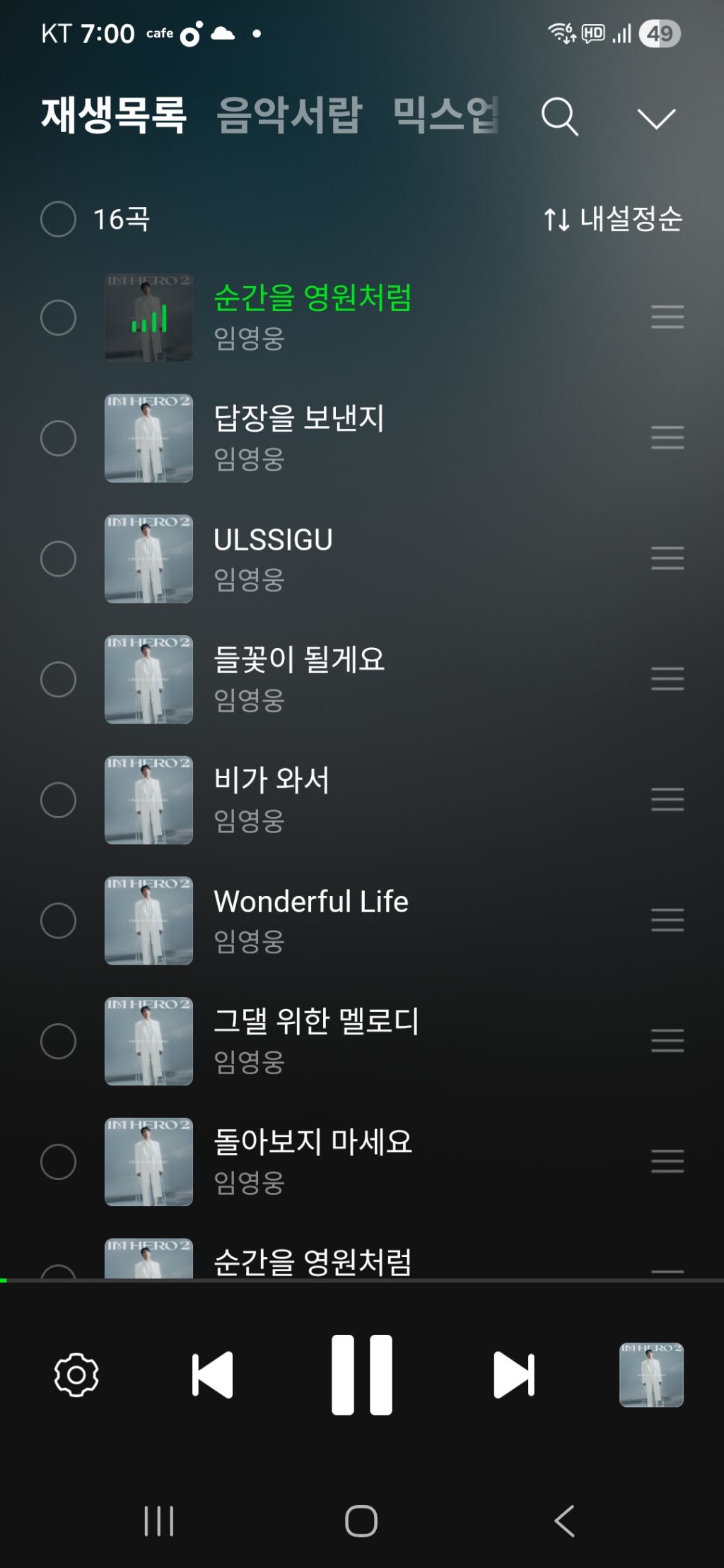
Task: Open the 내설정순 sort options
Action: click(x=613, y=219)
